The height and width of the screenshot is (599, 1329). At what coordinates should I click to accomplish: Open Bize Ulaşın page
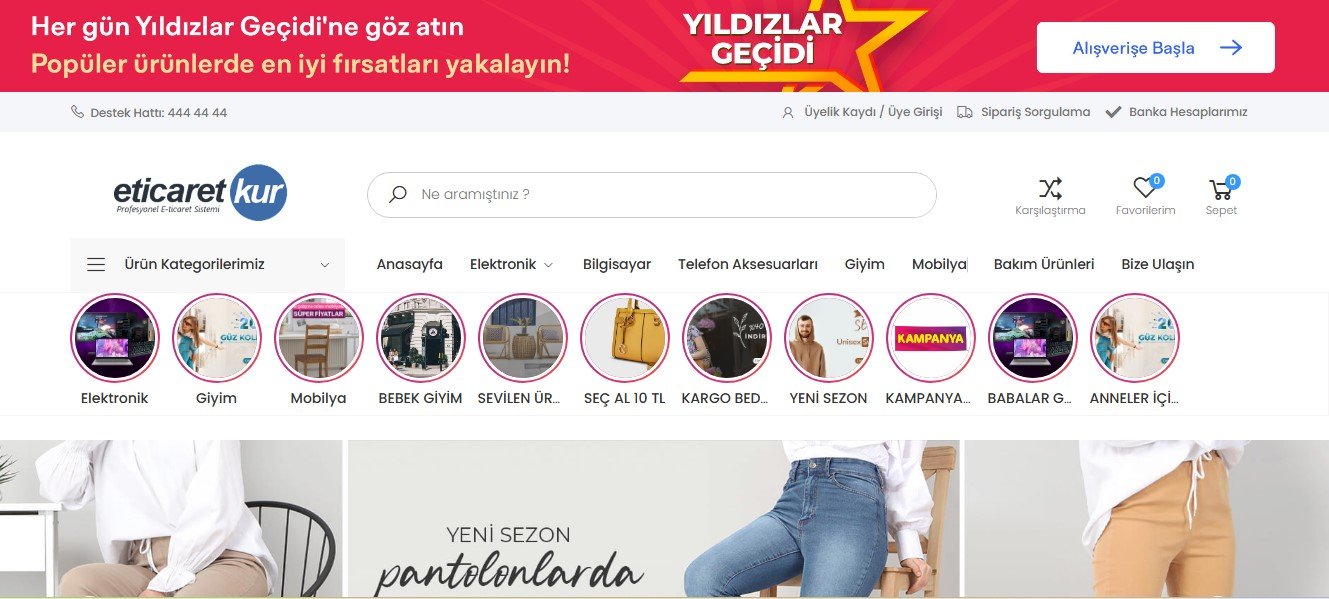tap(1158, 265)
